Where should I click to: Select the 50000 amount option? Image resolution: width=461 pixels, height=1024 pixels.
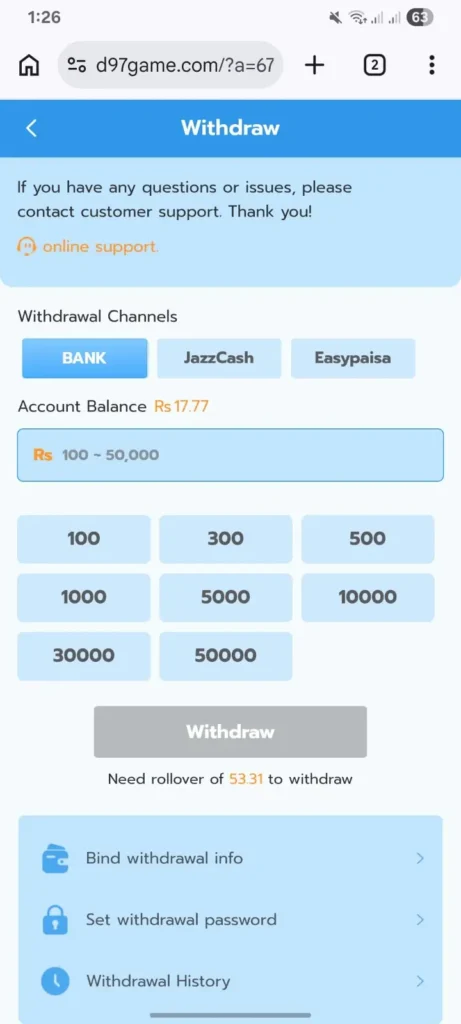click(225, 656)
